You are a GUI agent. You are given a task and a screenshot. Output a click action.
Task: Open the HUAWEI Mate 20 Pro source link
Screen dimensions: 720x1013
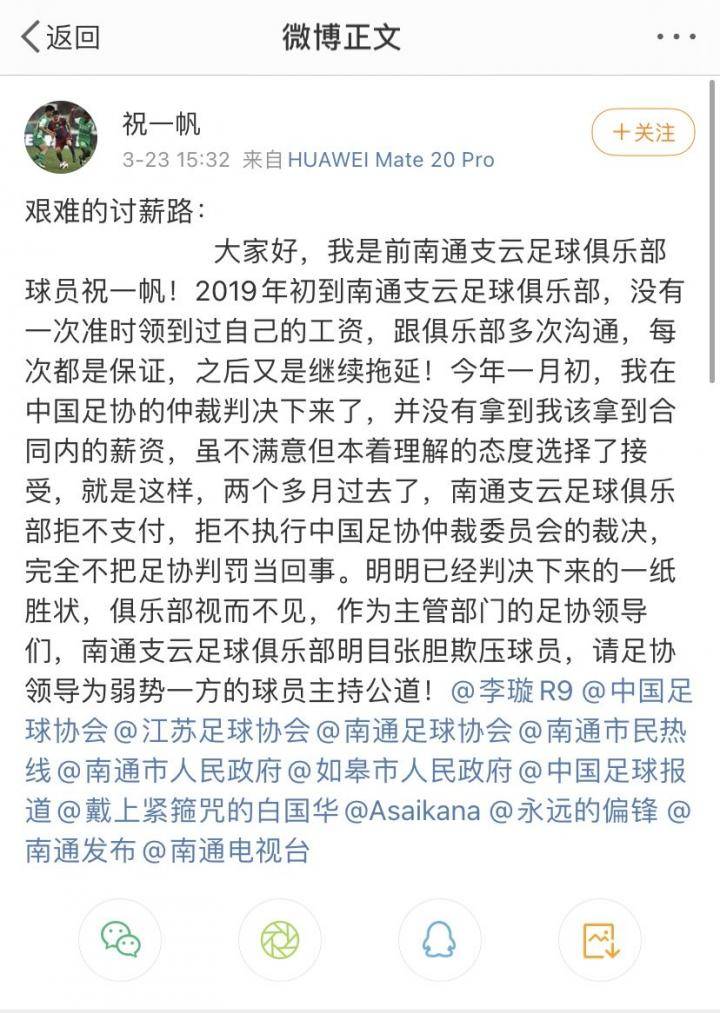click(391, 159)
